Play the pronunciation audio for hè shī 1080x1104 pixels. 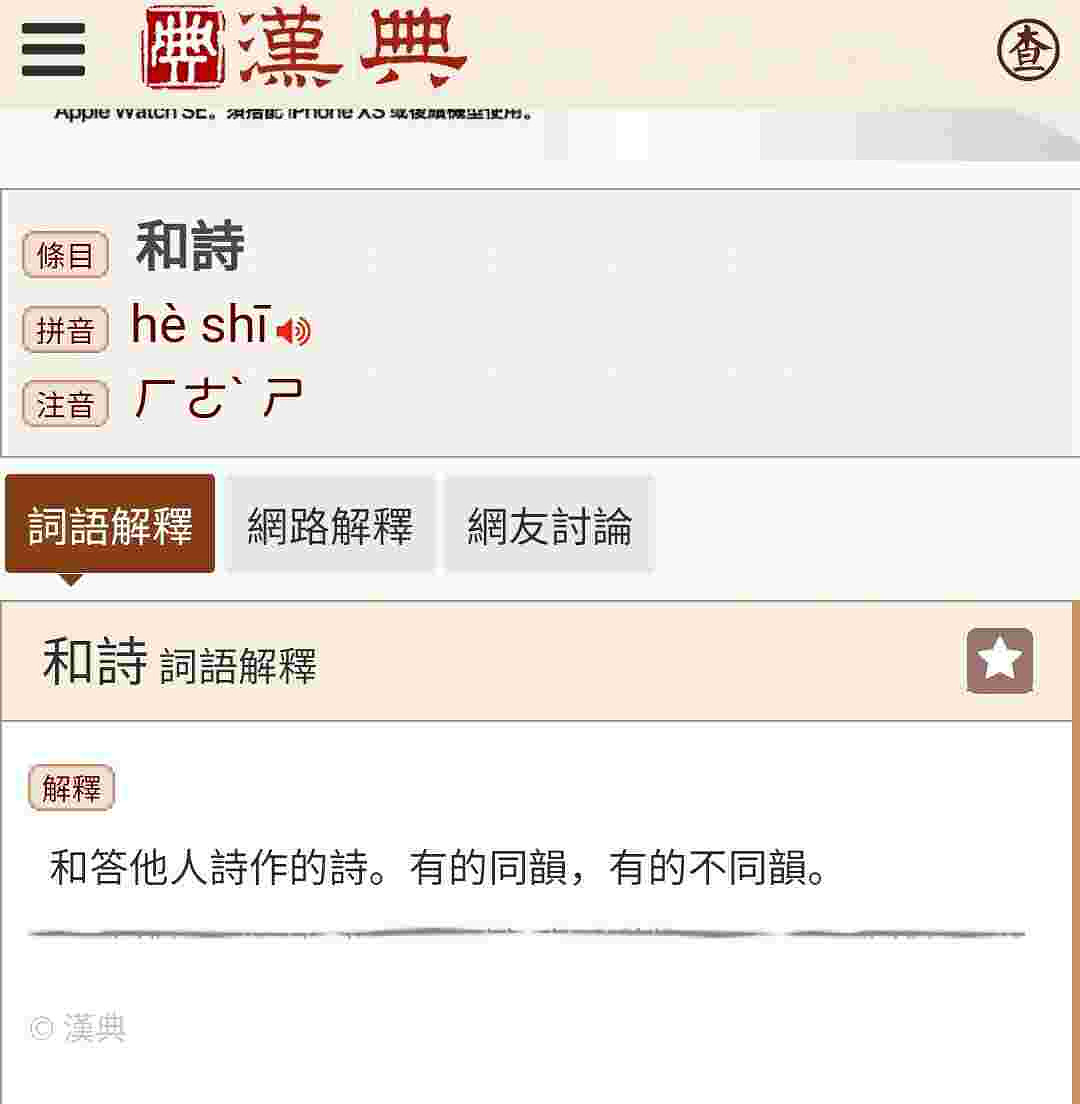tap(294, 331)
